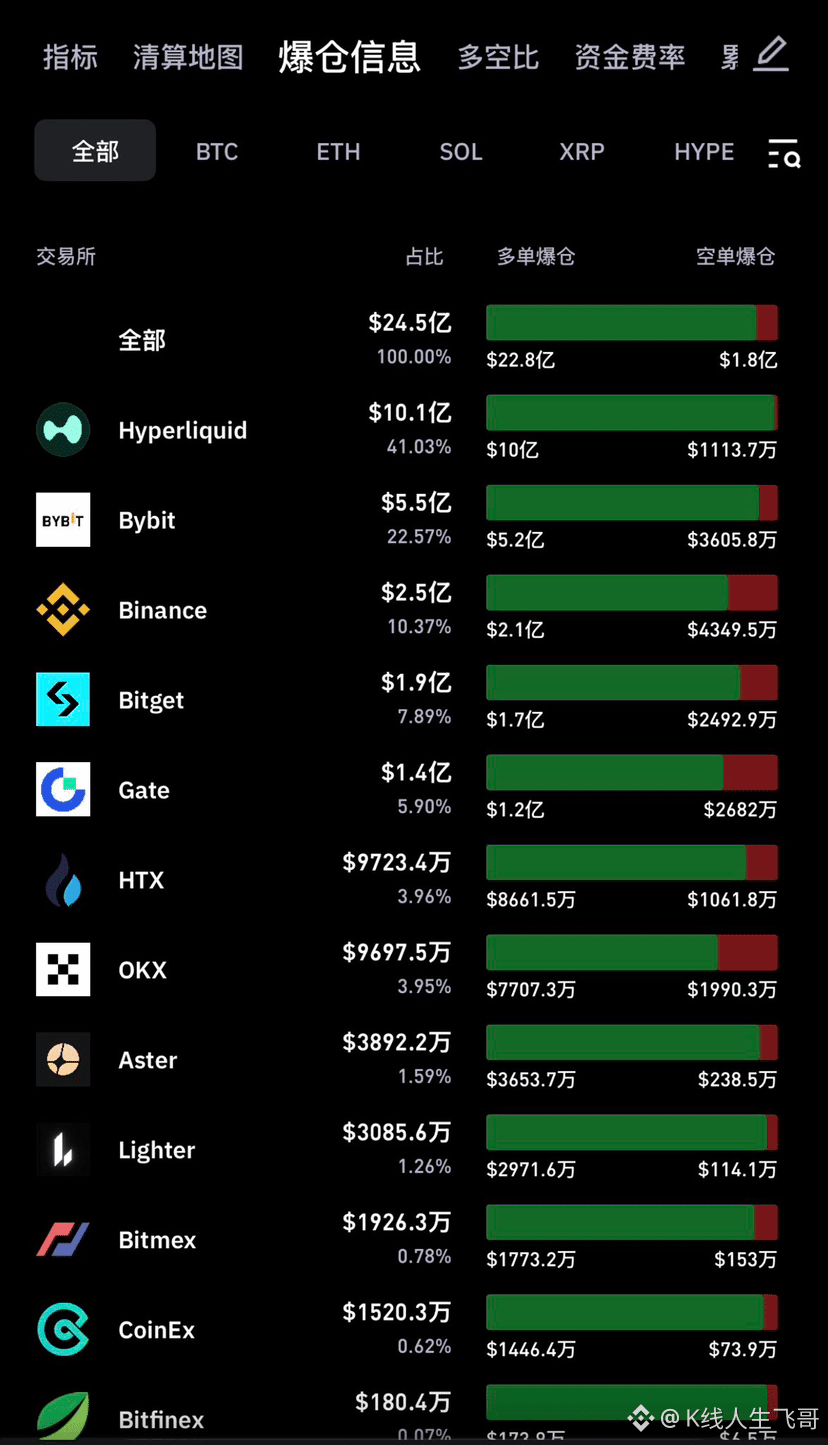This screenshot has width=828, height=1445.
Task: Switch to the 多空比 tab
Action: point(498,57)
